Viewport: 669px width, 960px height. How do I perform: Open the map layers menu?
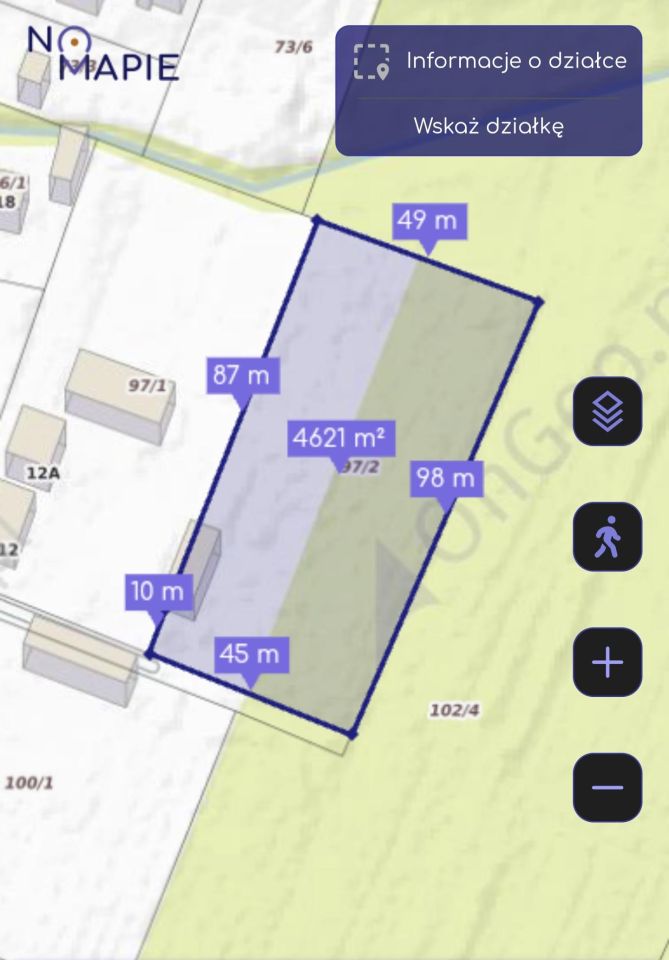pos(607,411)
